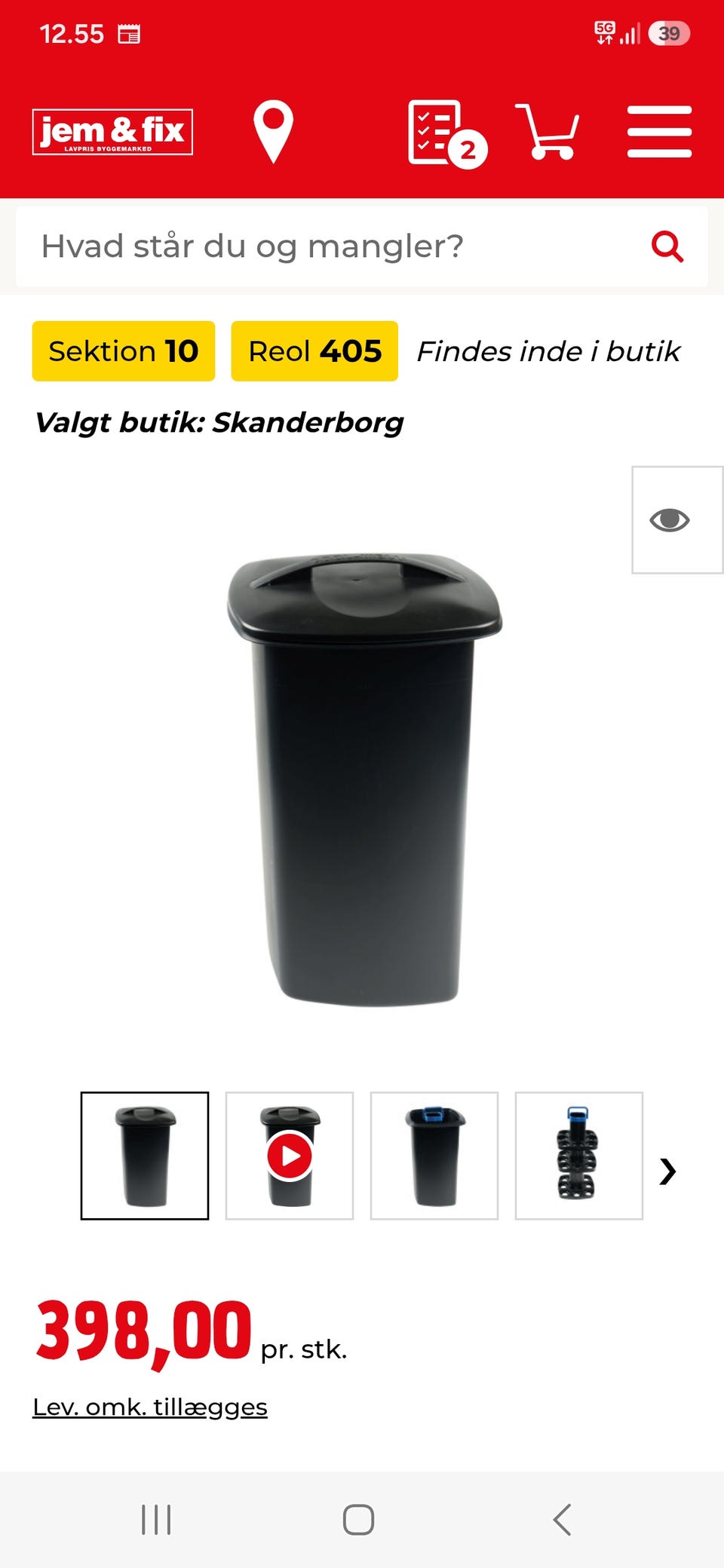Open recent apps from navigation bar
Image resolution: width=724 pixels, height=1568 pixels.
pos(156,1520)
